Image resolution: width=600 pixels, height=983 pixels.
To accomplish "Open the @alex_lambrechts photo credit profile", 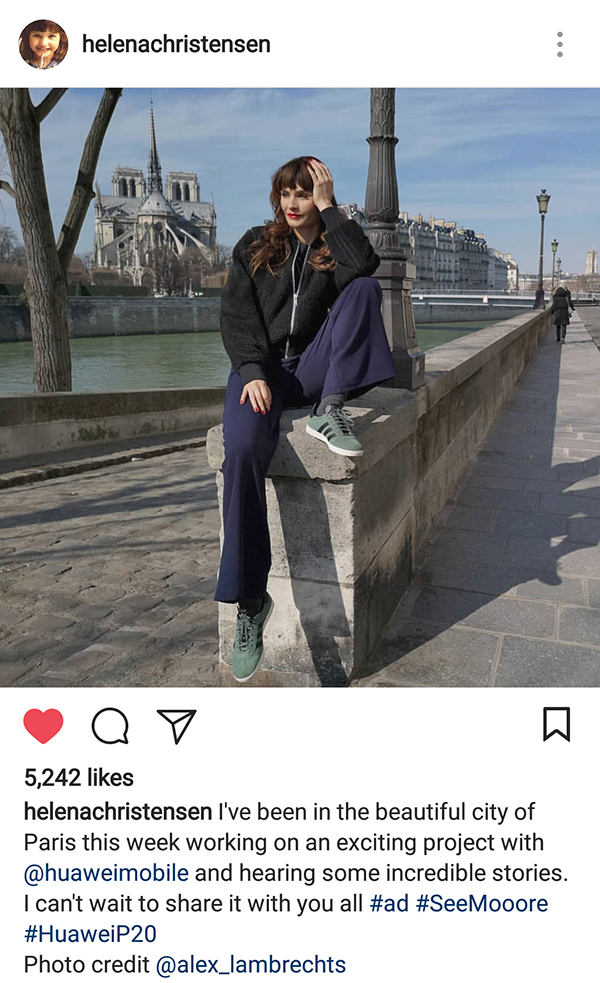I will [251, 965].
